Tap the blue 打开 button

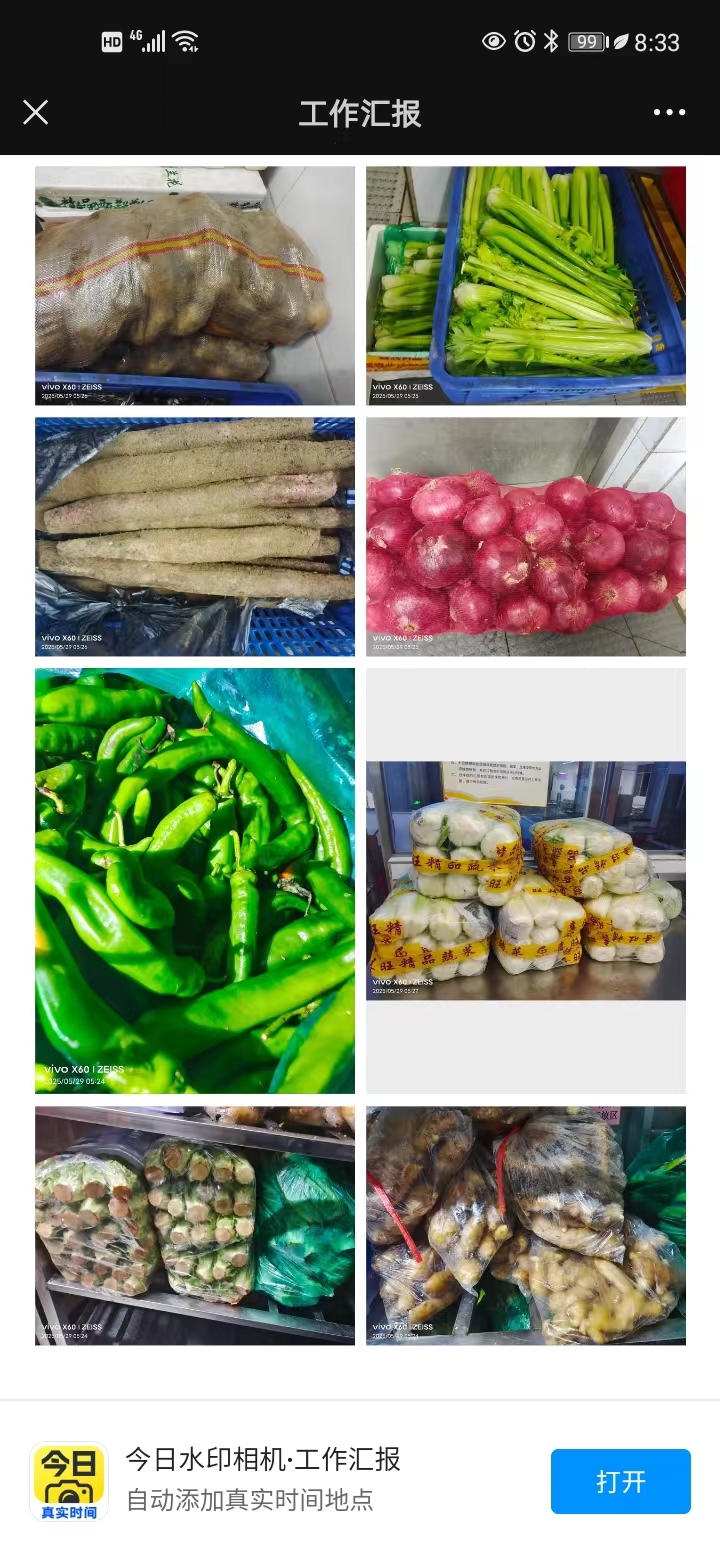[620, 1481]
